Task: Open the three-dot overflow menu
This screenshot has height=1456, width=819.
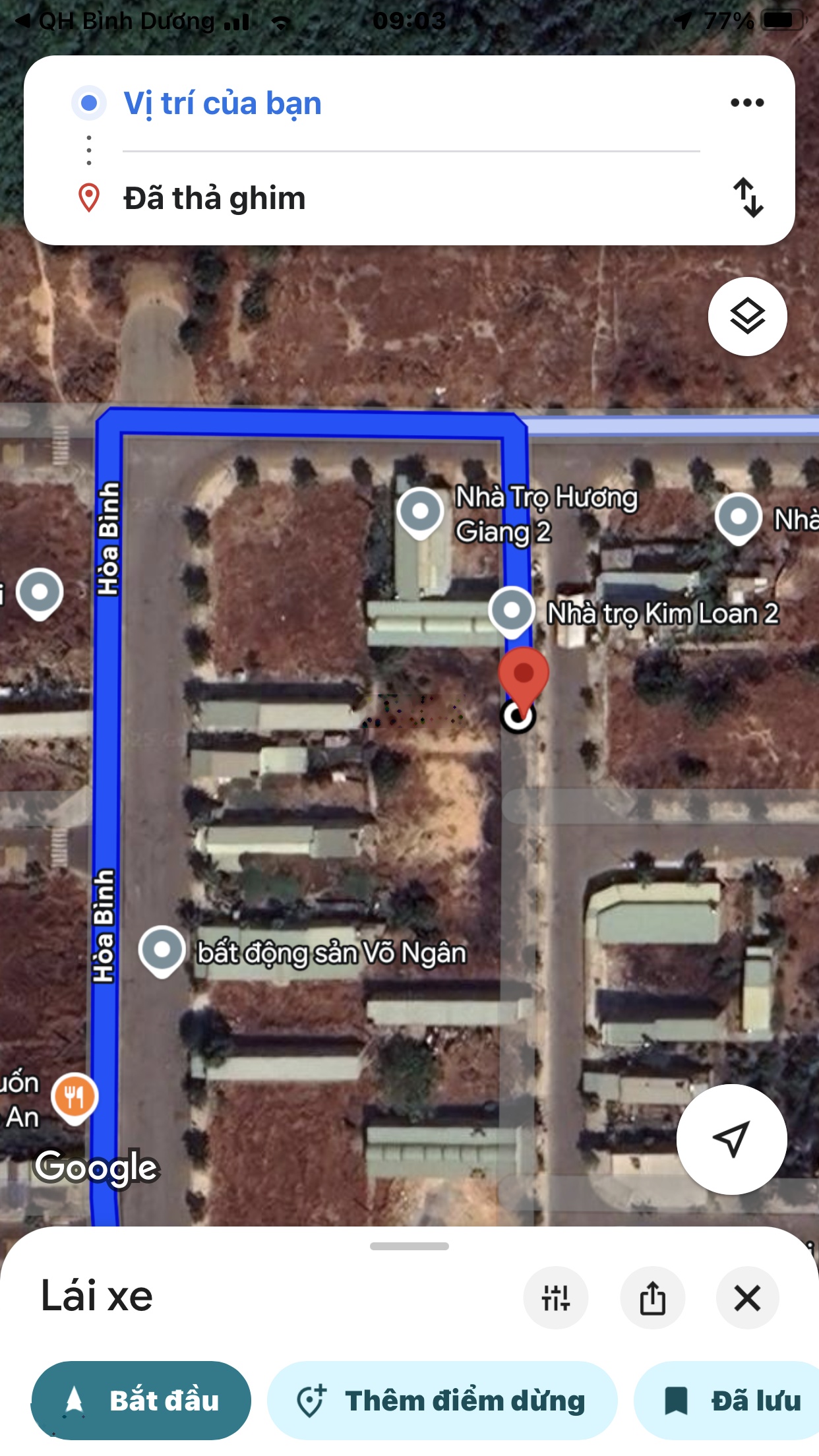Action: click(x=747, y=103)
